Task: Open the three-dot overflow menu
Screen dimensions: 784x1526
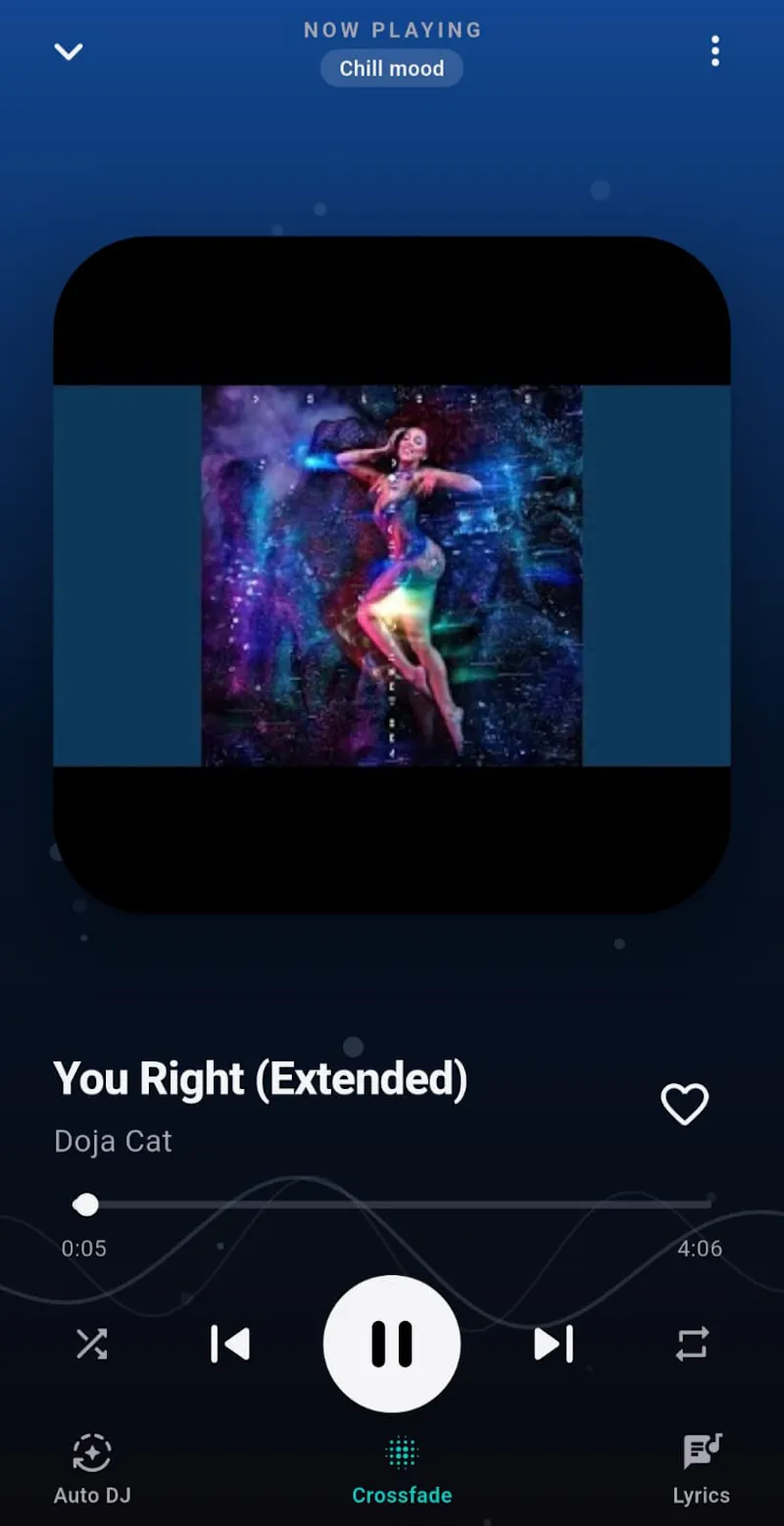Action: click(x=715, y=51)
